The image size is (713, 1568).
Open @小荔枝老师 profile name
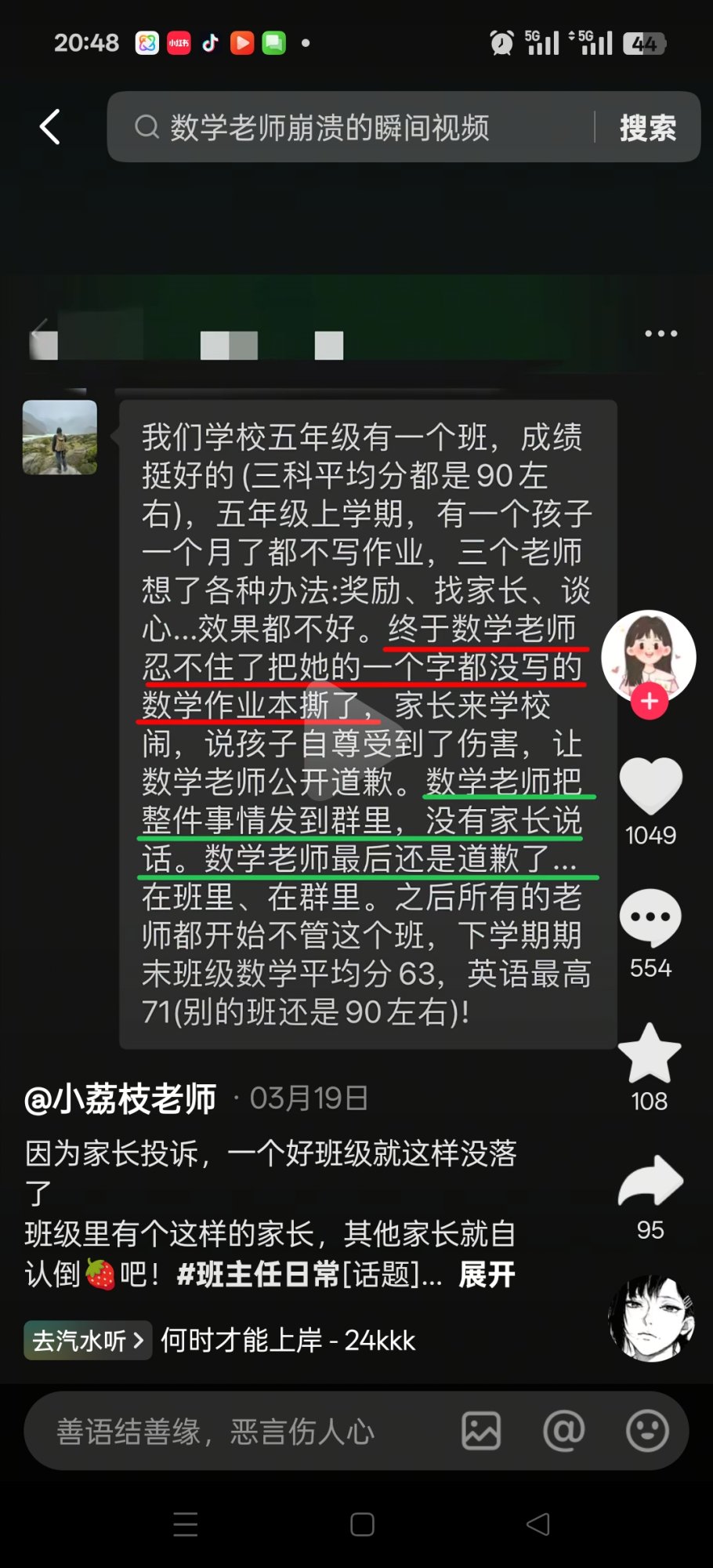[121, 1099]
